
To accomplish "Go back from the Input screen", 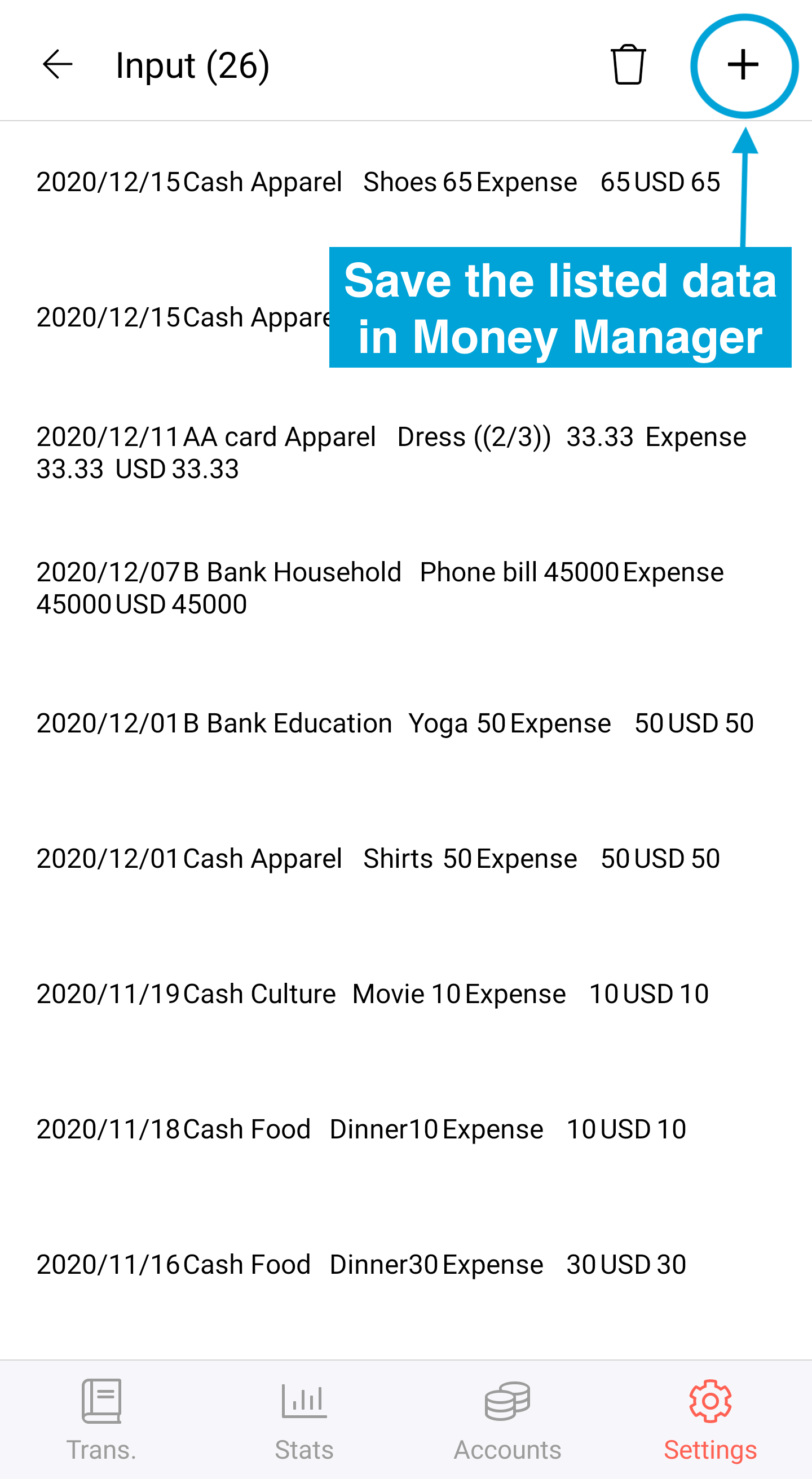I will (x=58, y=64).
